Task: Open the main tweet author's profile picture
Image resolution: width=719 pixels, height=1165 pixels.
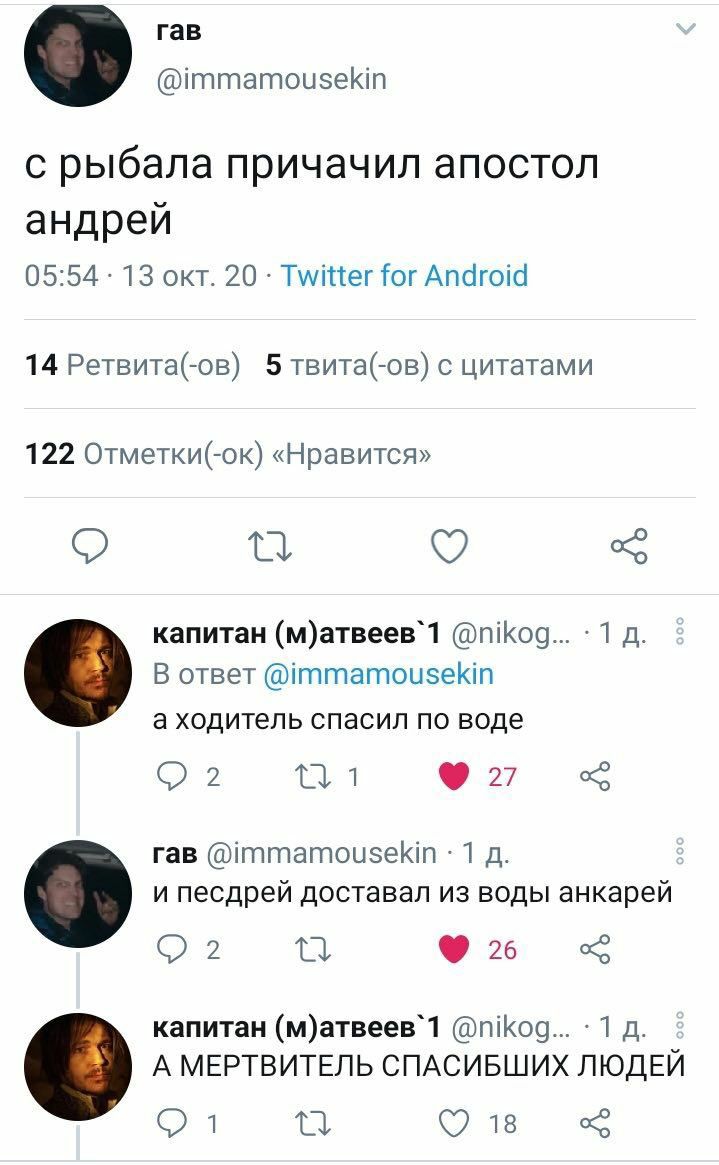Action: pyautogui.click(x=78, y=54)
